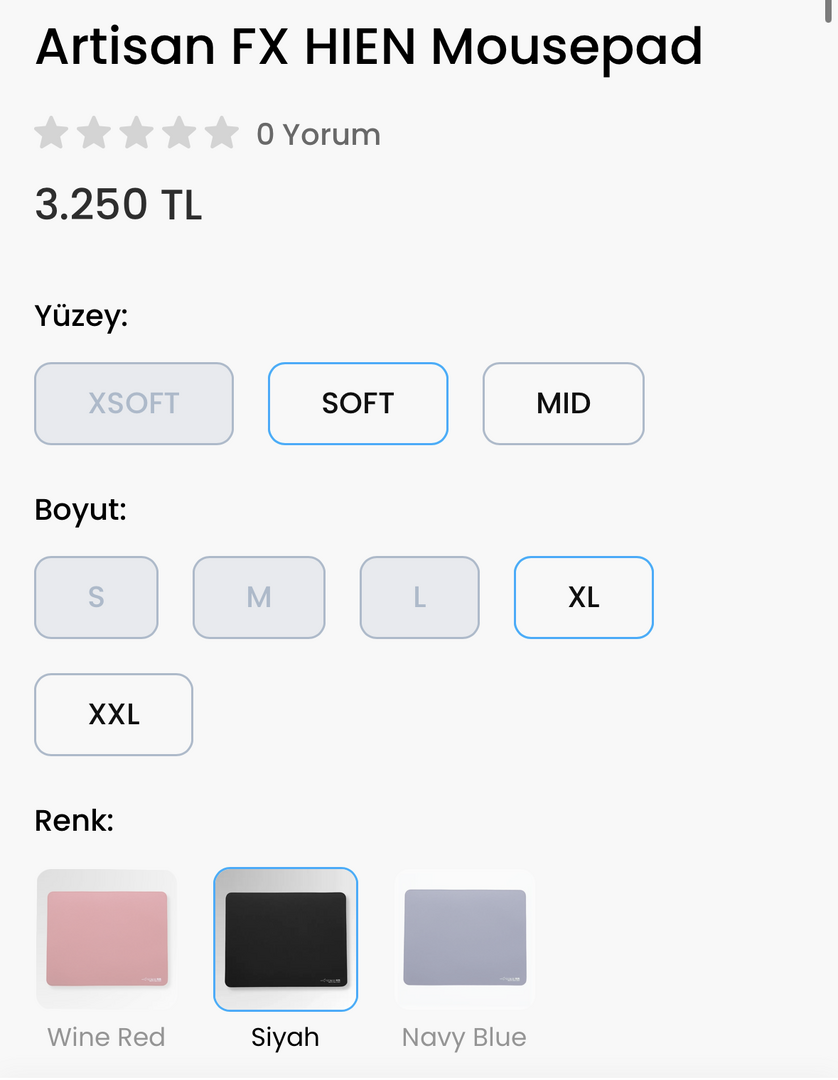
Task: Select the L size option
Action: click(420, 597)
